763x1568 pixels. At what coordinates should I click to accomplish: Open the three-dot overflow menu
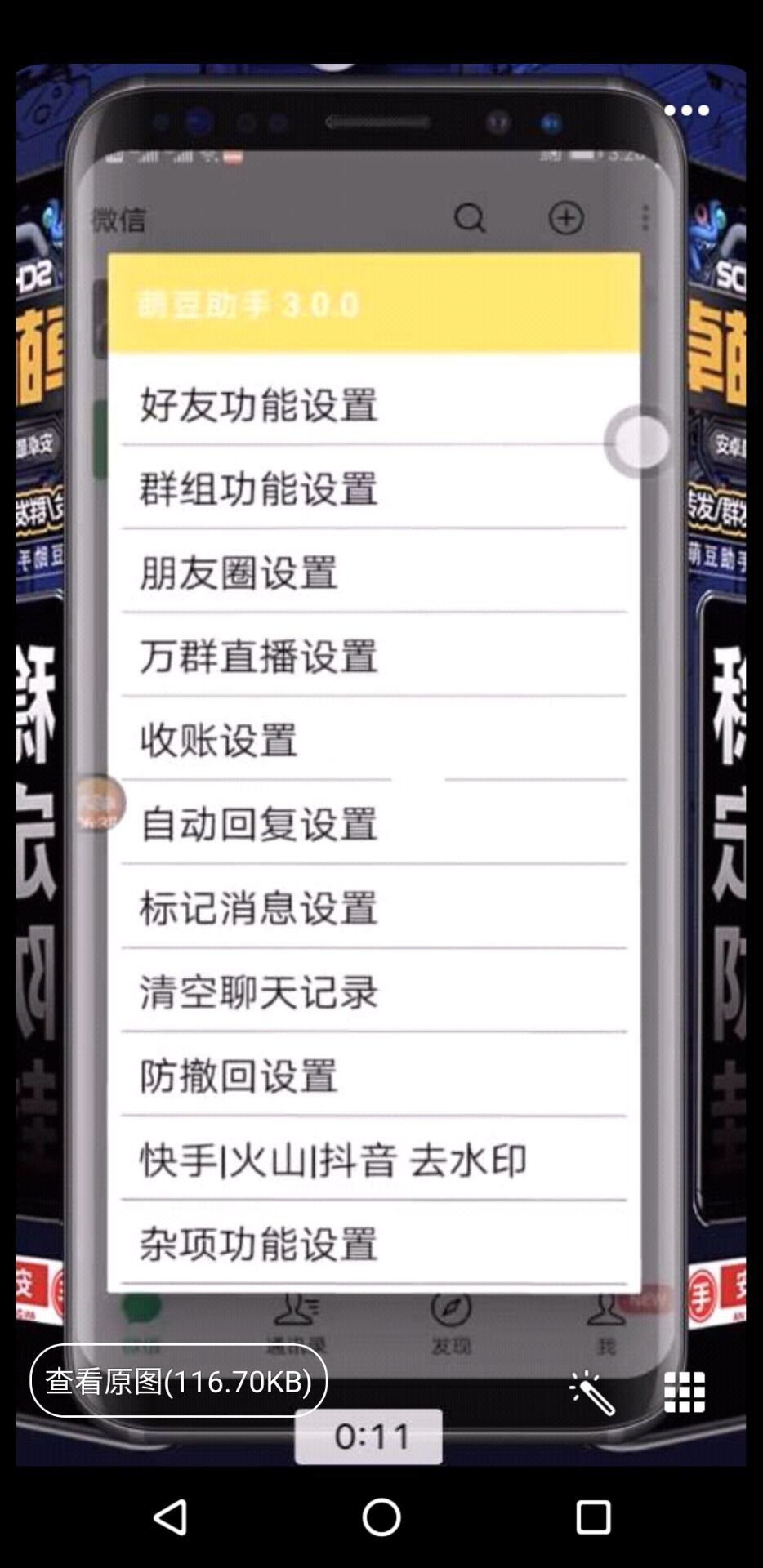click(686, 110)
